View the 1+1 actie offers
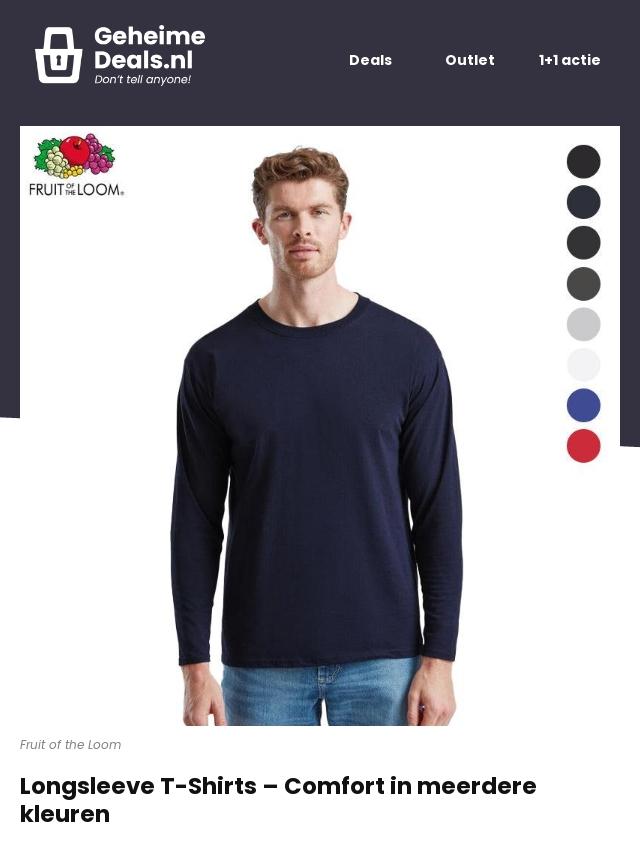 [x=569, y=60]
